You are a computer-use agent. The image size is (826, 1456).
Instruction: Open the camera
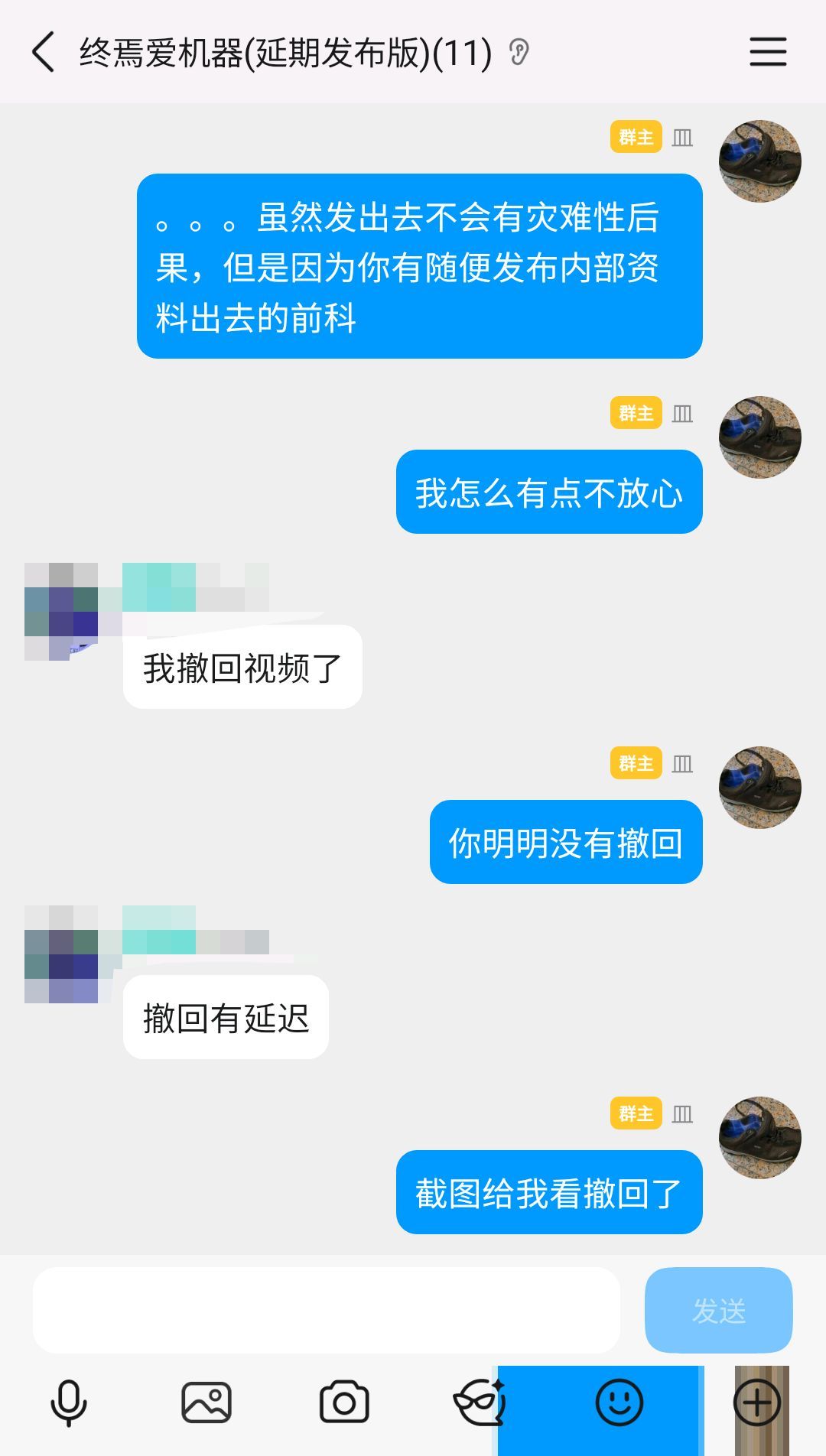coord(344,1403)
